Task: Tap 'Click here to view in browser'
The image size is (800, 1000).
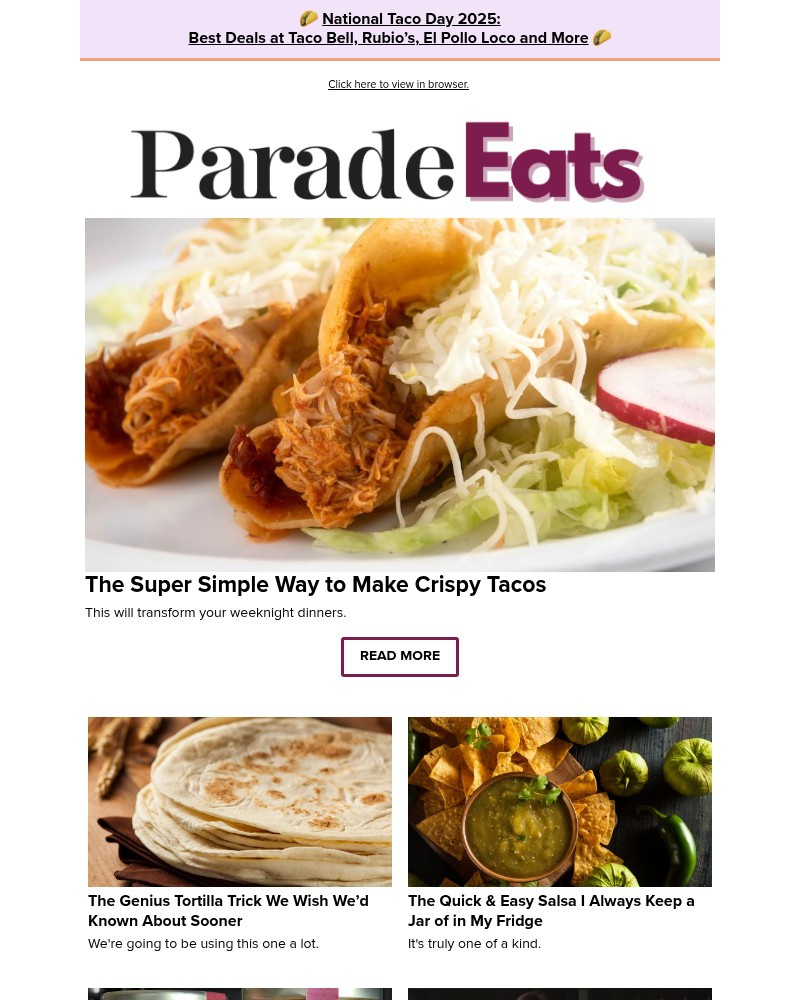Action: click(398, 85)
